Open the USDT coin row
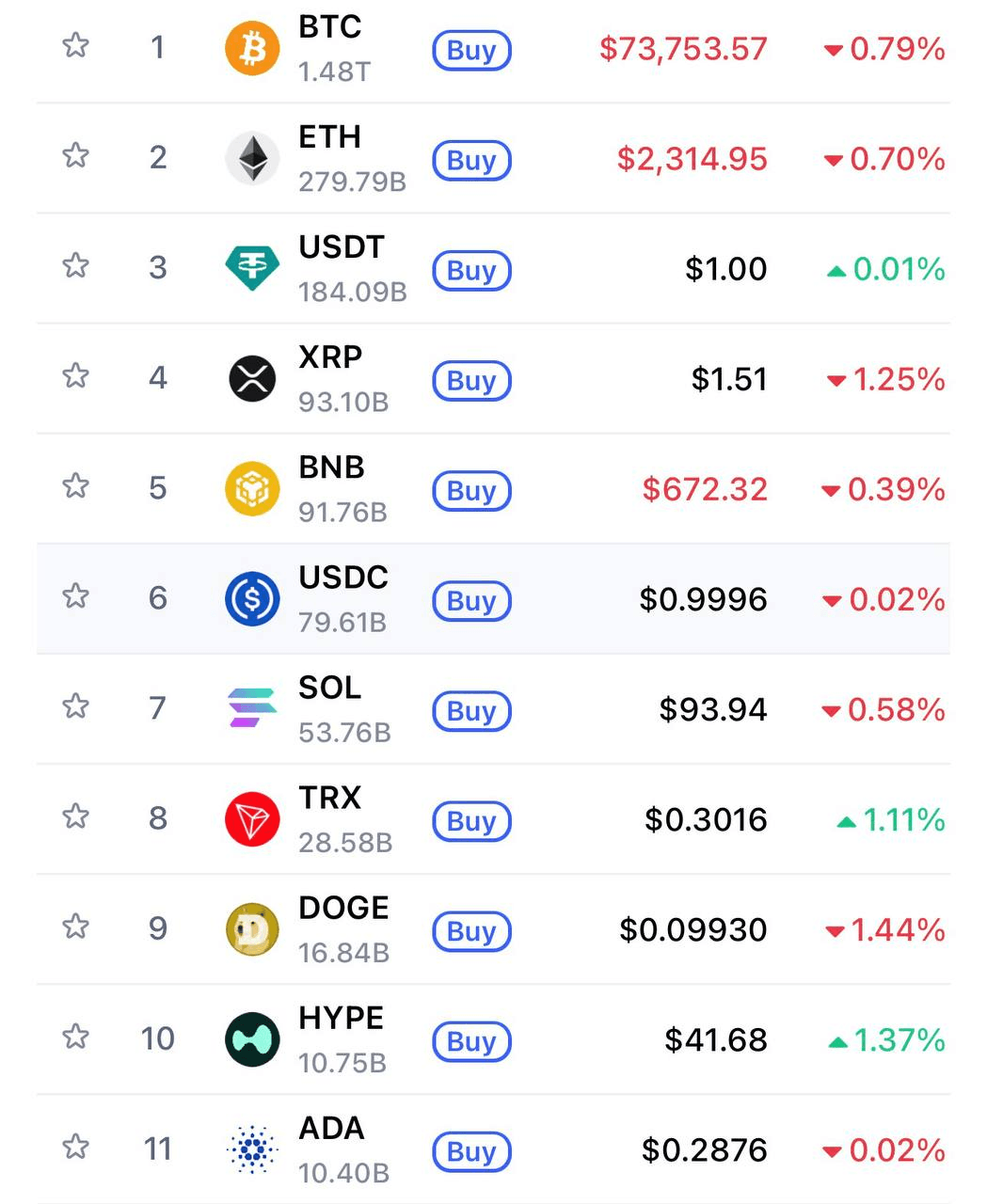Image resolution: width=987 pixels, height=1204 pixels. coord(341,248)
